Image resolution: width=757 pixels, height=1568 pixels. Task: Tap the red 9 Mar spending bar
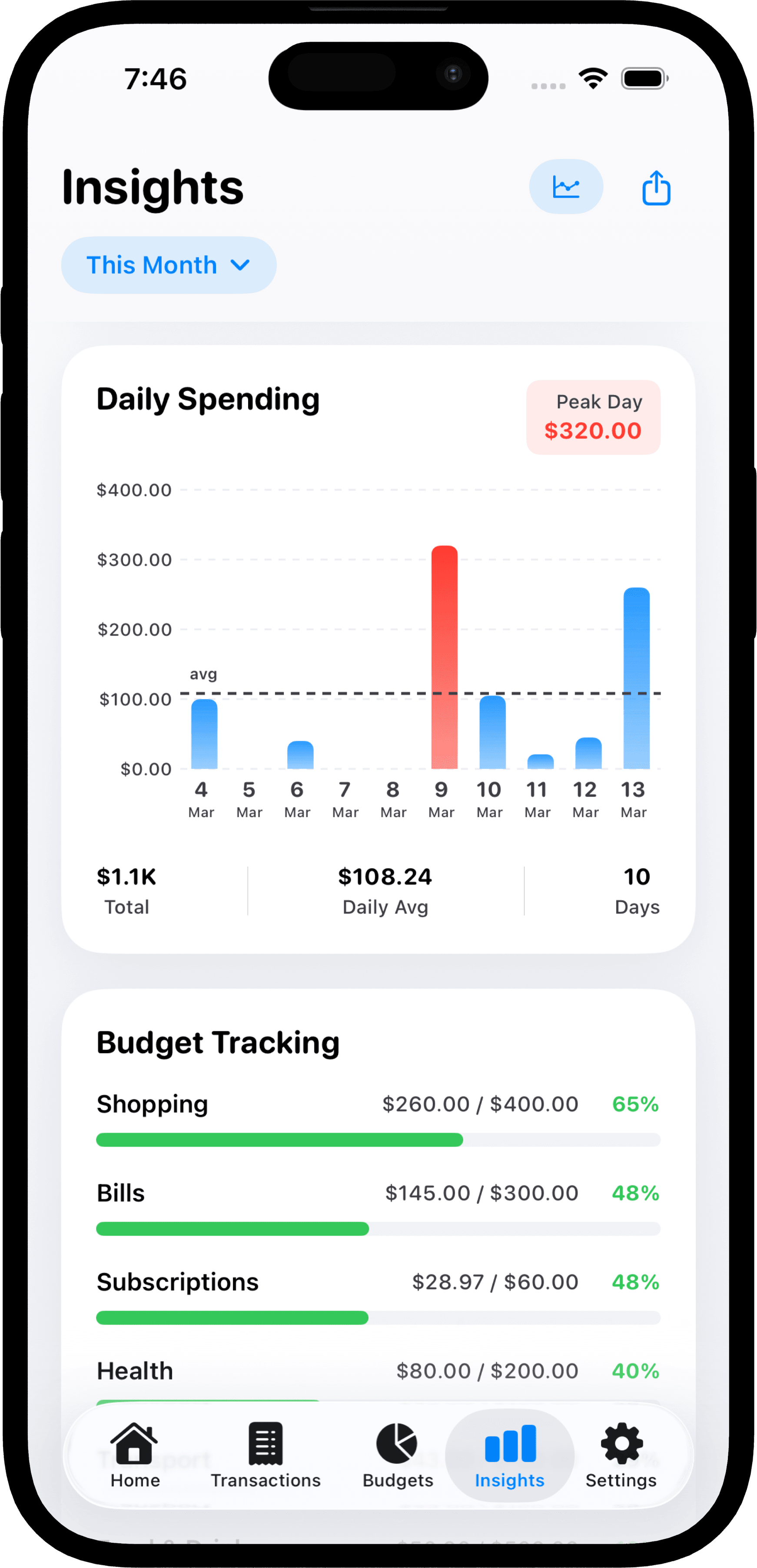(x=444, y=657)
